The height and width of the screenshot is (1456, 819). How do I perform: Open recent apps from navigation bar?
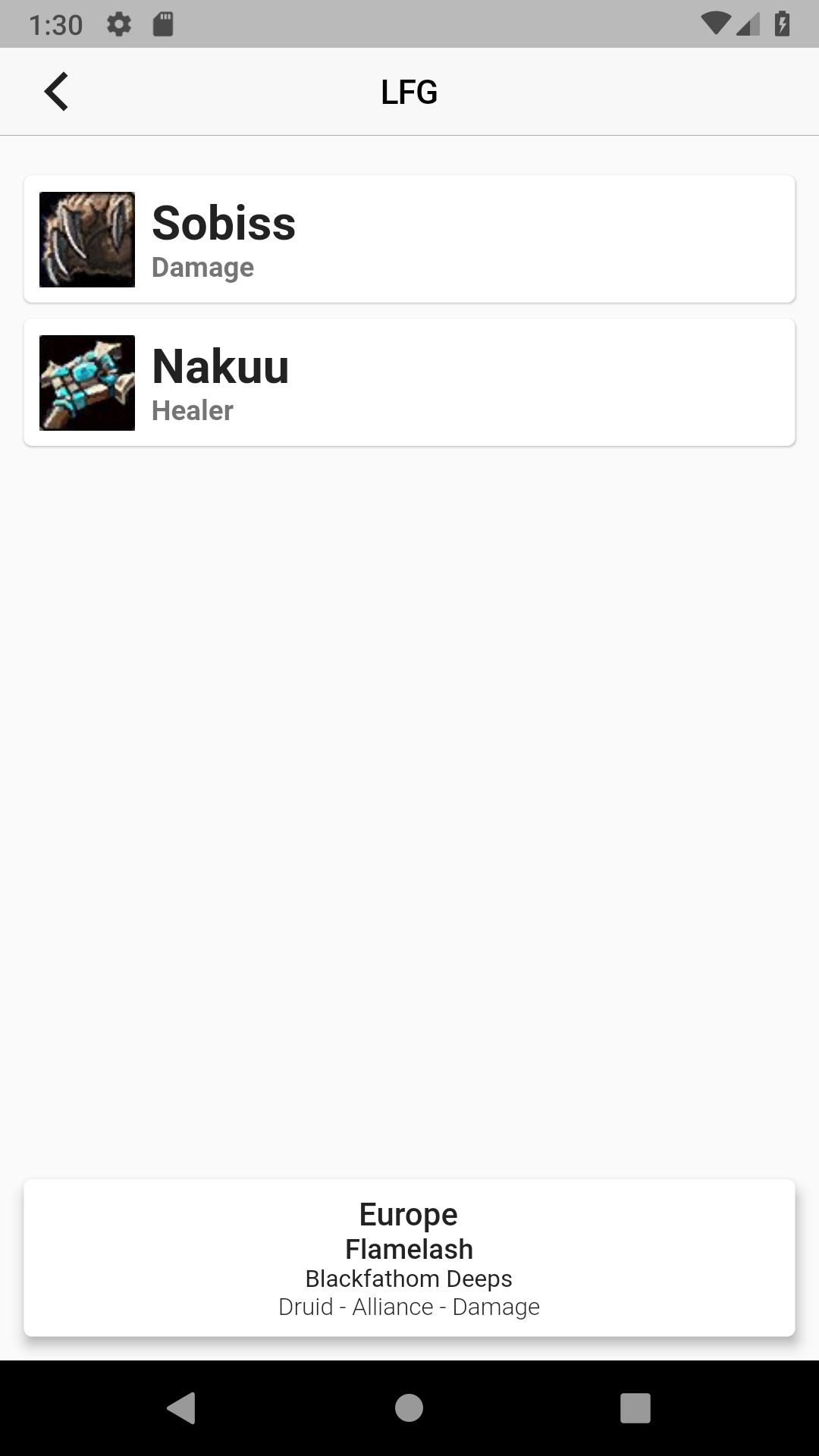coord(635,1408)
